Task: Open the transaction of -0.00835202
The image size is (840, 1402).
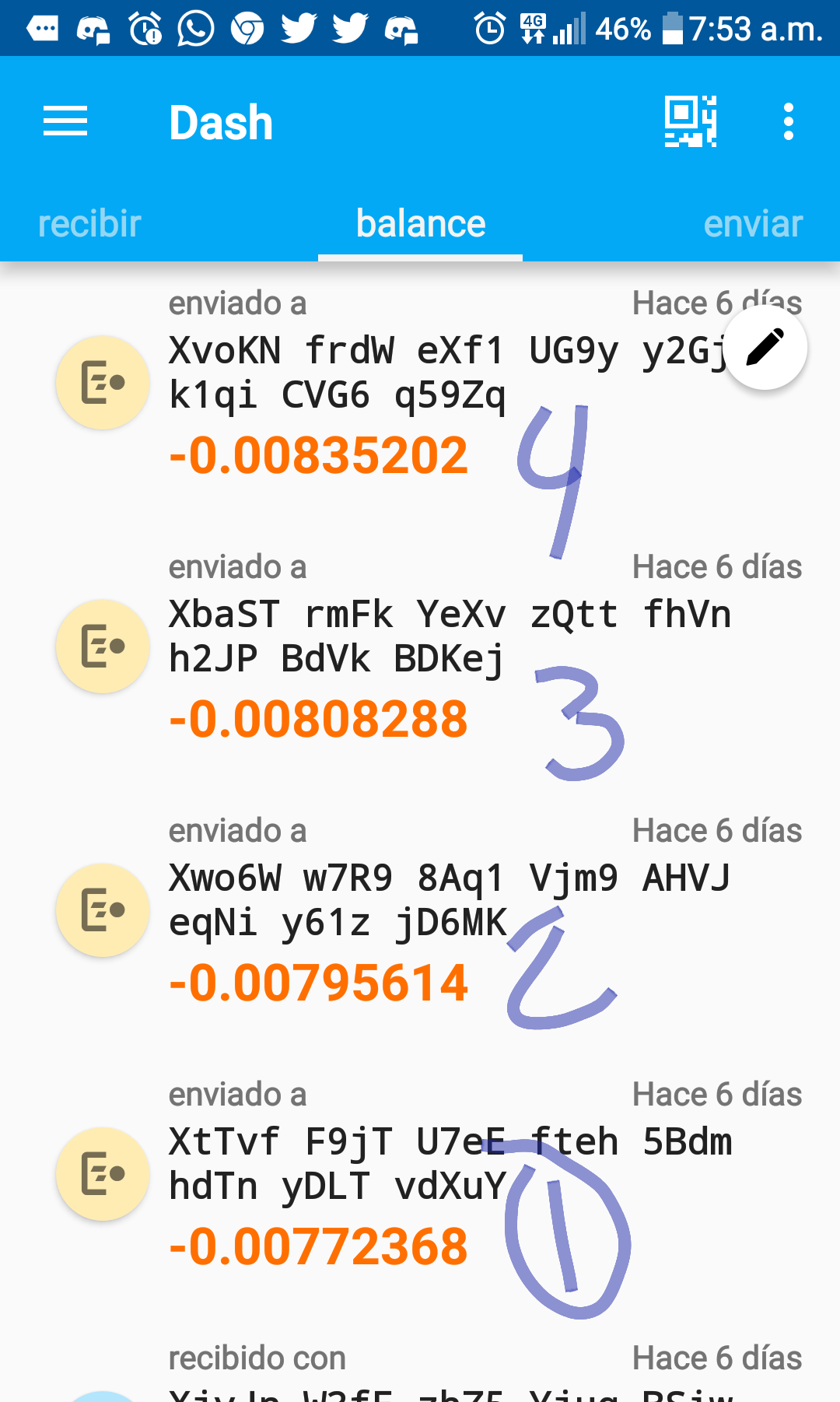Action: coord(420,383)
